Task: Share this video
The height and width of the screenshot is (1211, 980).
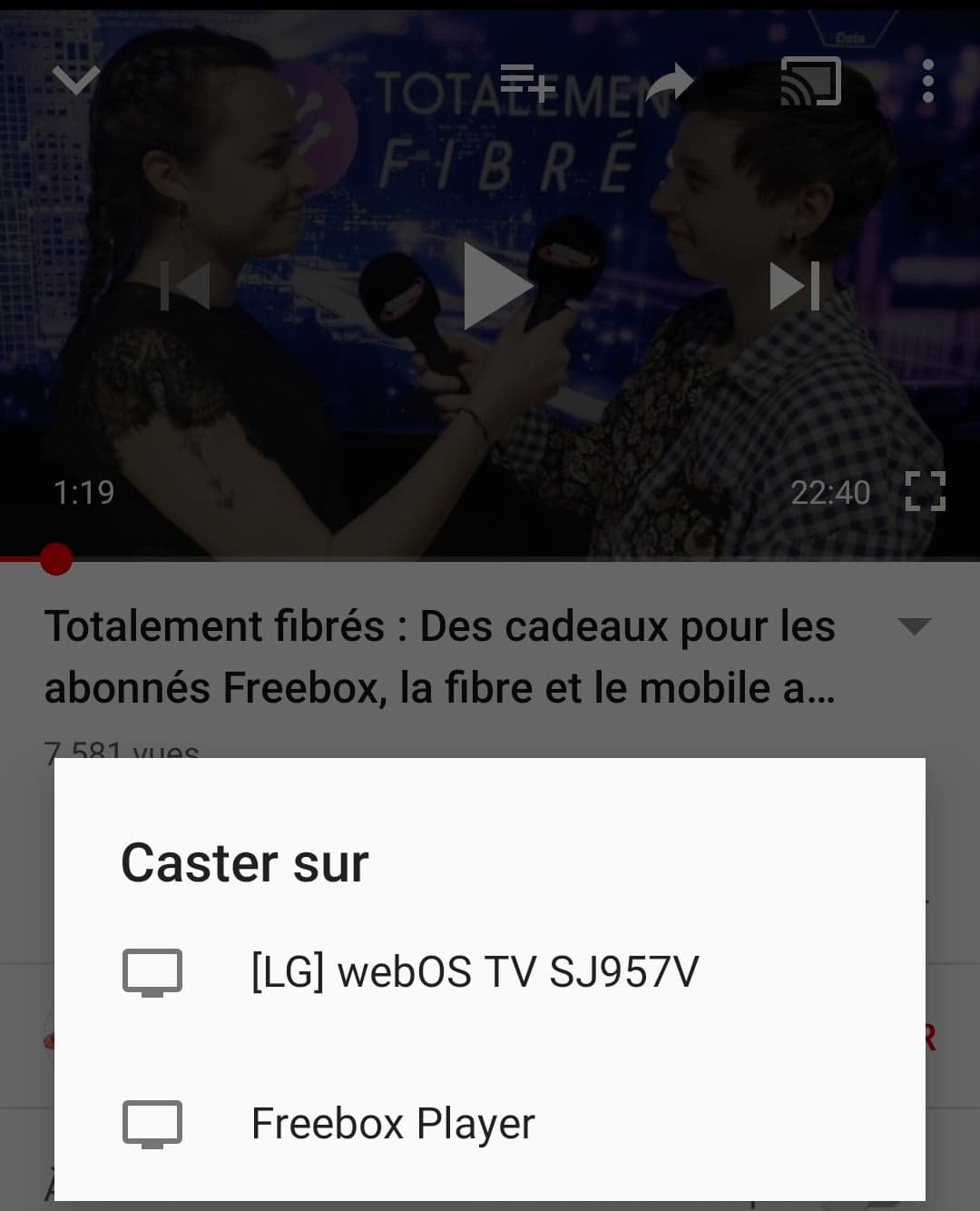Action: pyautogui.click(x=669, y=82)
